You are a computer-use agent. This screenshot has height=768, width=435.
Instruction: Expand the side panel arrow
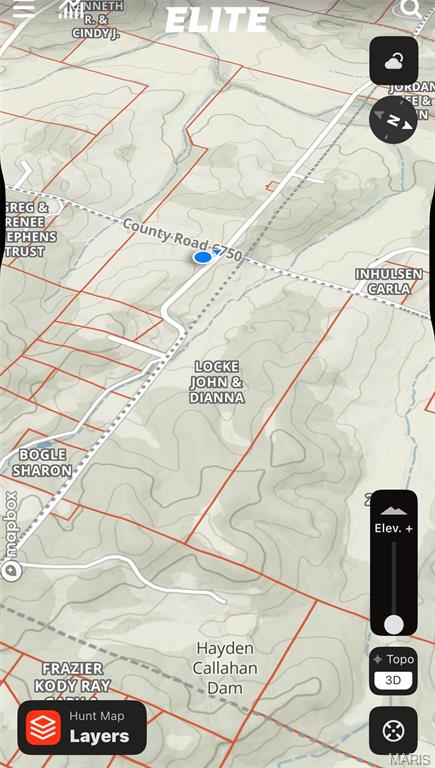coord(25,171)
